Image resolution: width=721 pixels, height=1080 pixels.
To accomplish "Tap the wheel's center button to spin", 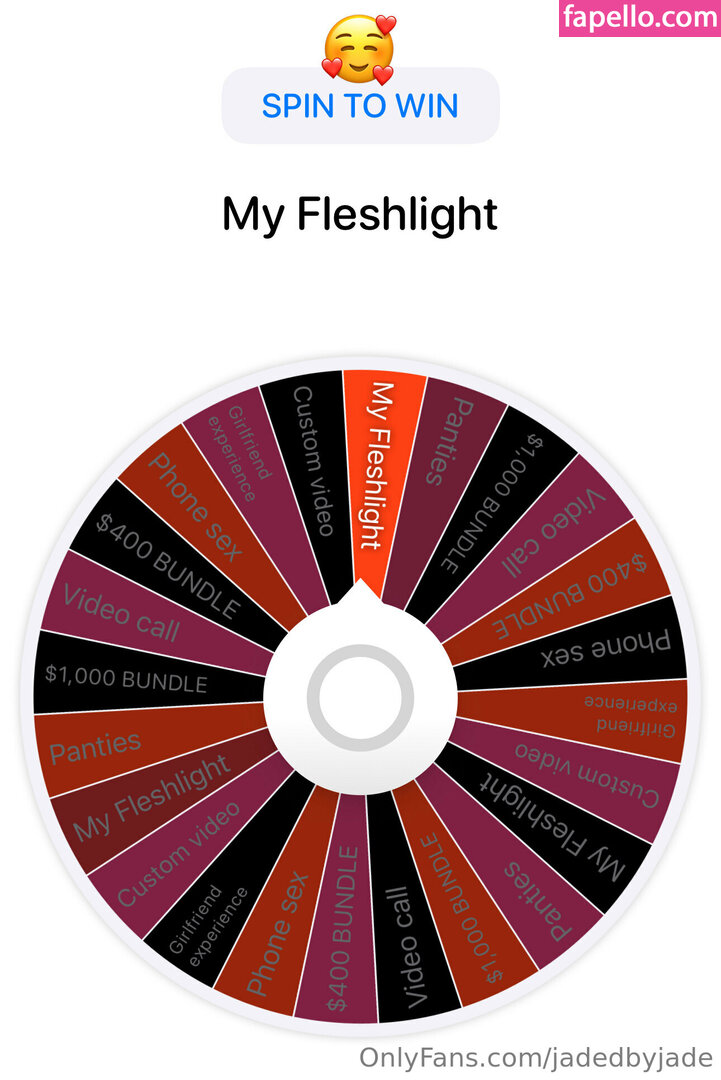I will (360, 697).
